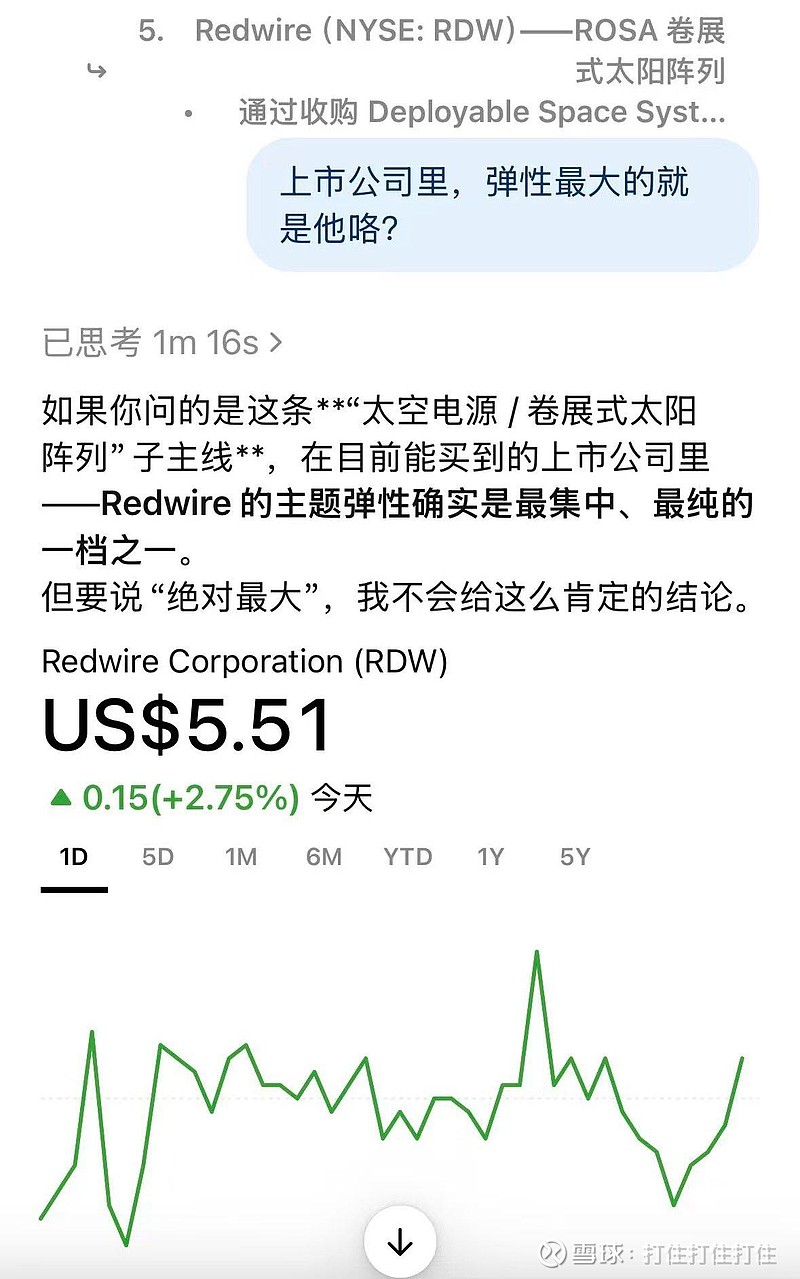Switch chart to 5Y range
The height and width of the screenshot is (1279, 800).
tap(575, 857)
